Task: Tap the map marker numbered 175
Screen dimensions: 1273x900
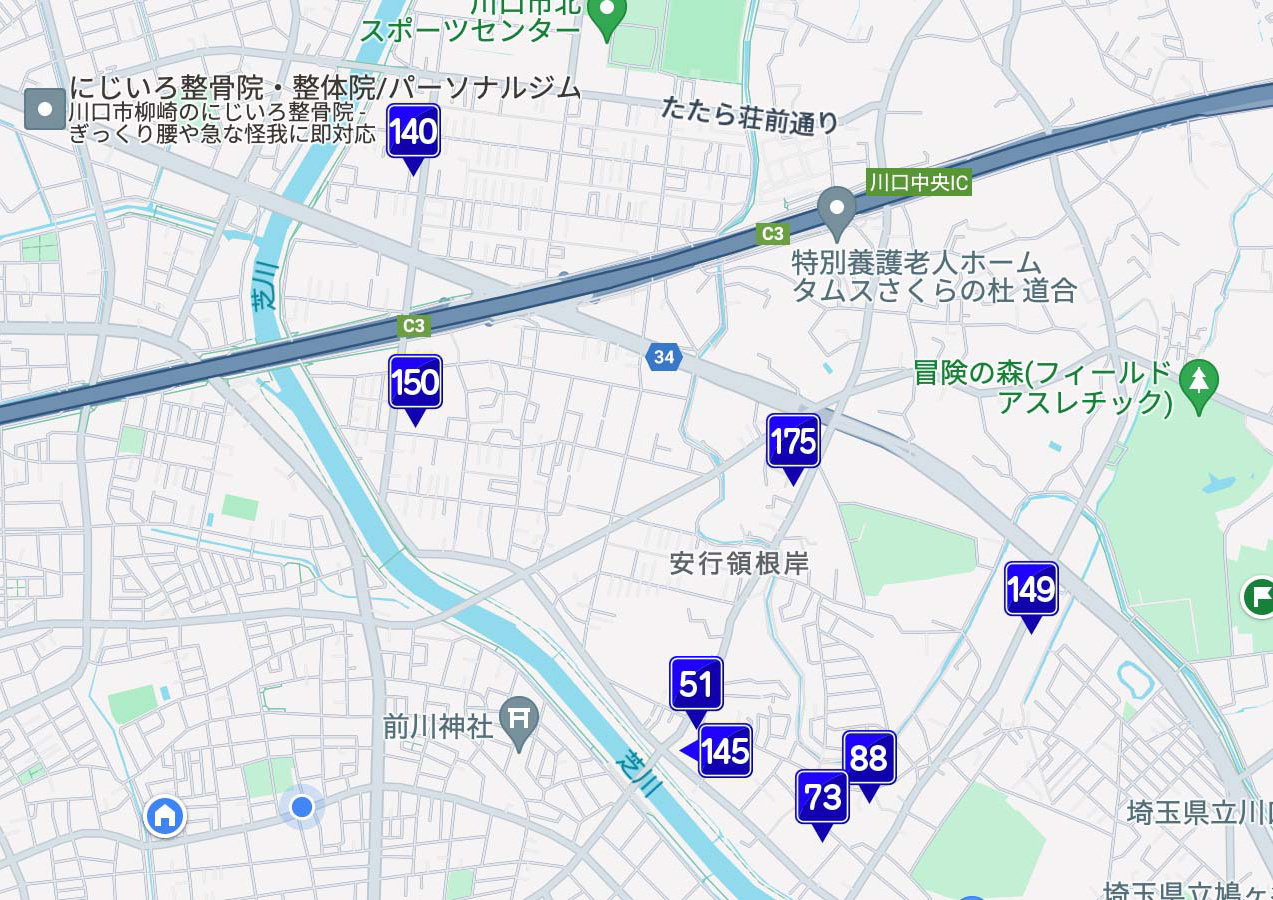Action: point(793,441)
